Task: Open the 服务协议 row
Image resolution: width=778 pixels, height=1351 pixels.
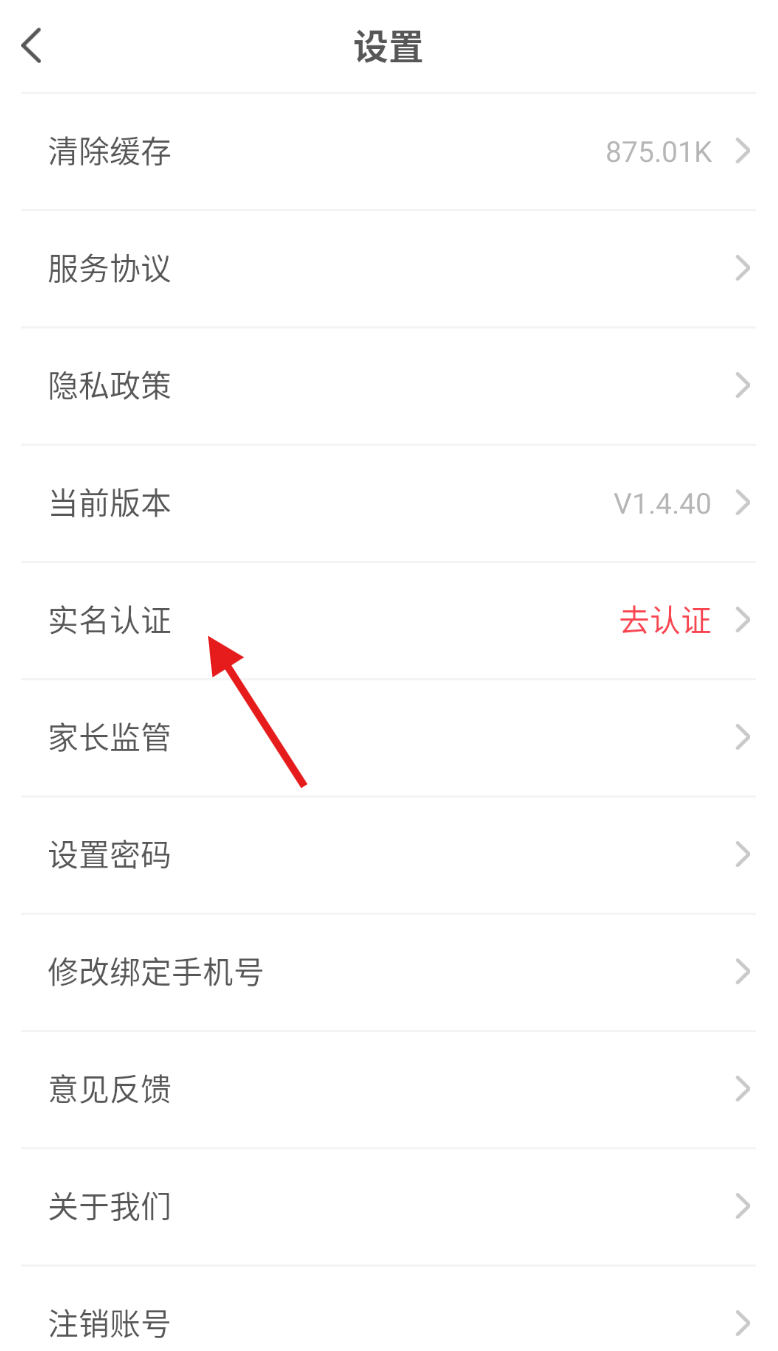Action: click(x=388, y=269)
